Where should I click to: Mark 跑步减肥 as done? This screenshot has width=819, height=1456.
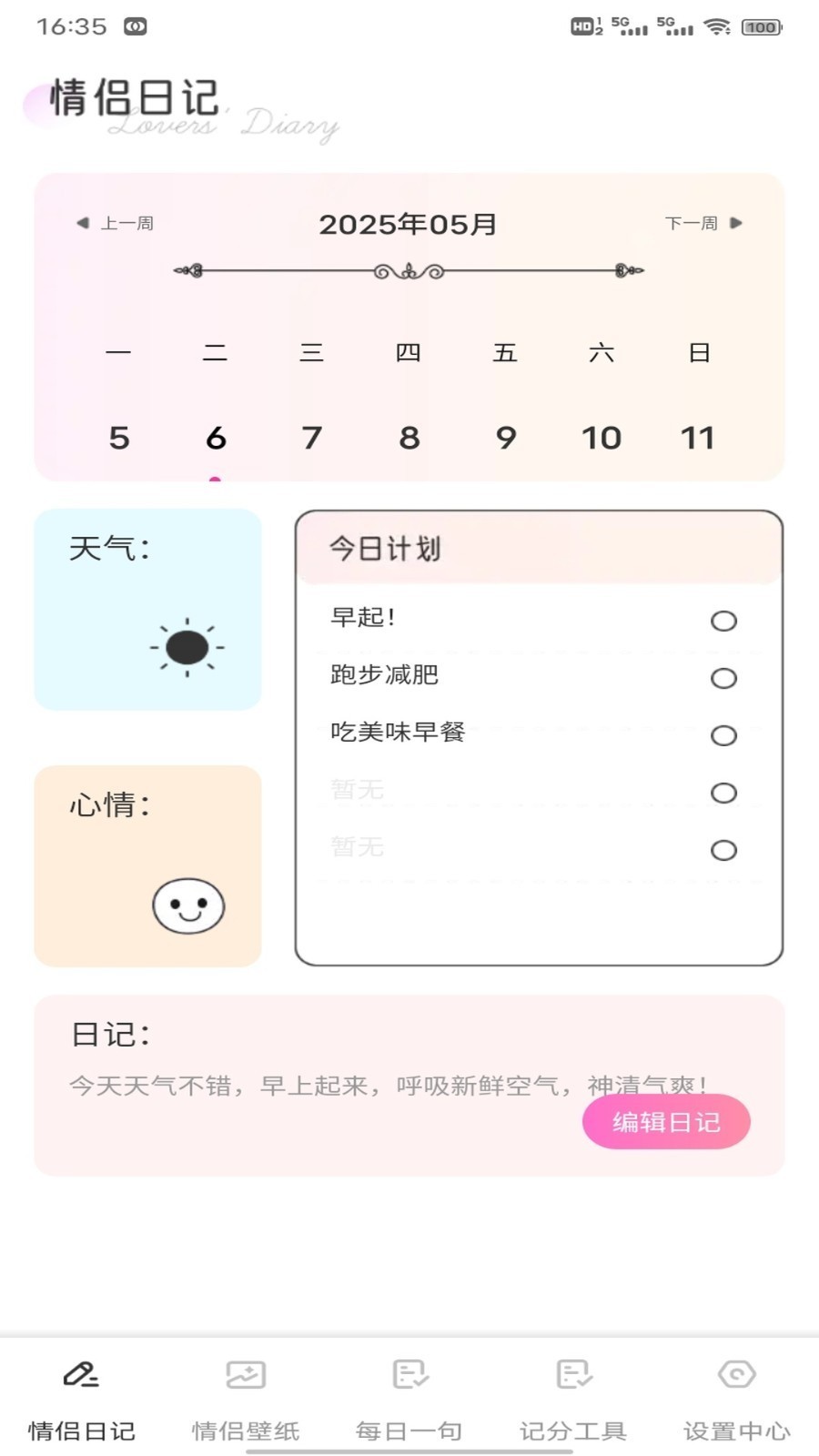[x=723, y=678]
